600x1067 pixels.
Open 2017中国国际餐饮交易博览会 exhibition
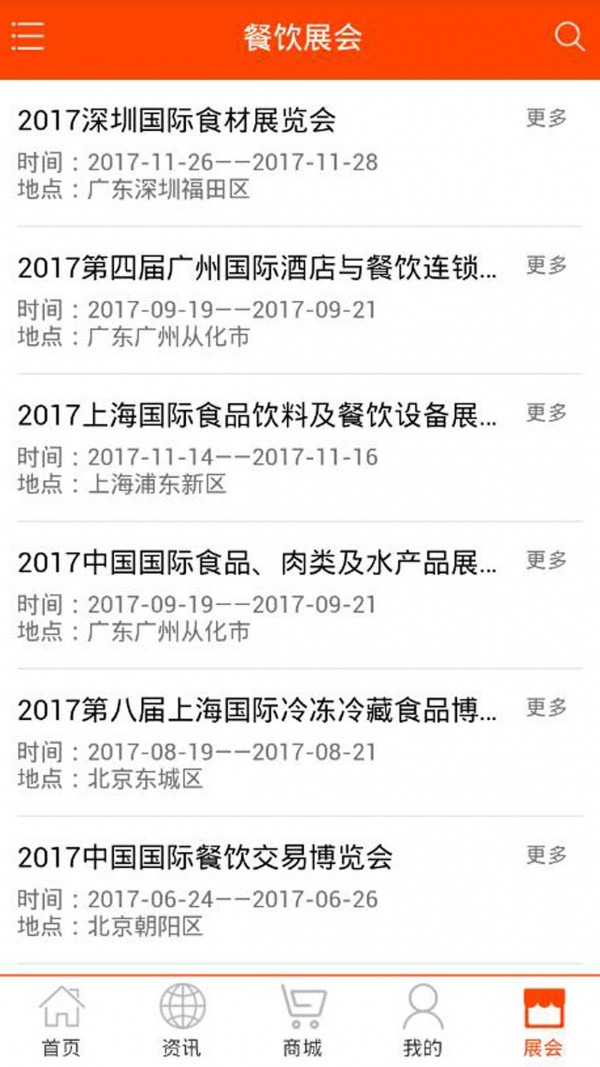click(205, 858)
